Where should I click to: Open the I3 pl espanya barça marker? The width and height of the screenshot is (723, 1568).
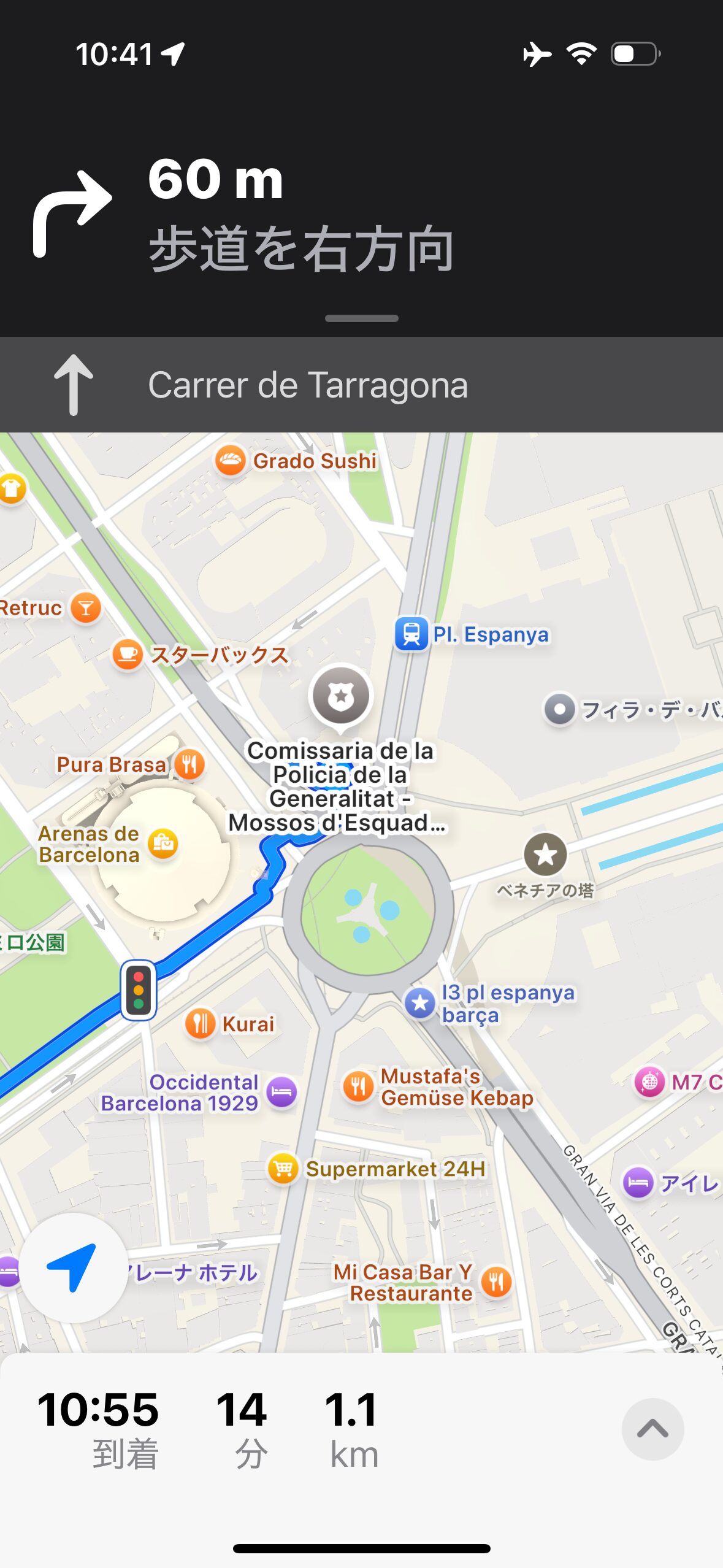[420, 1002]
